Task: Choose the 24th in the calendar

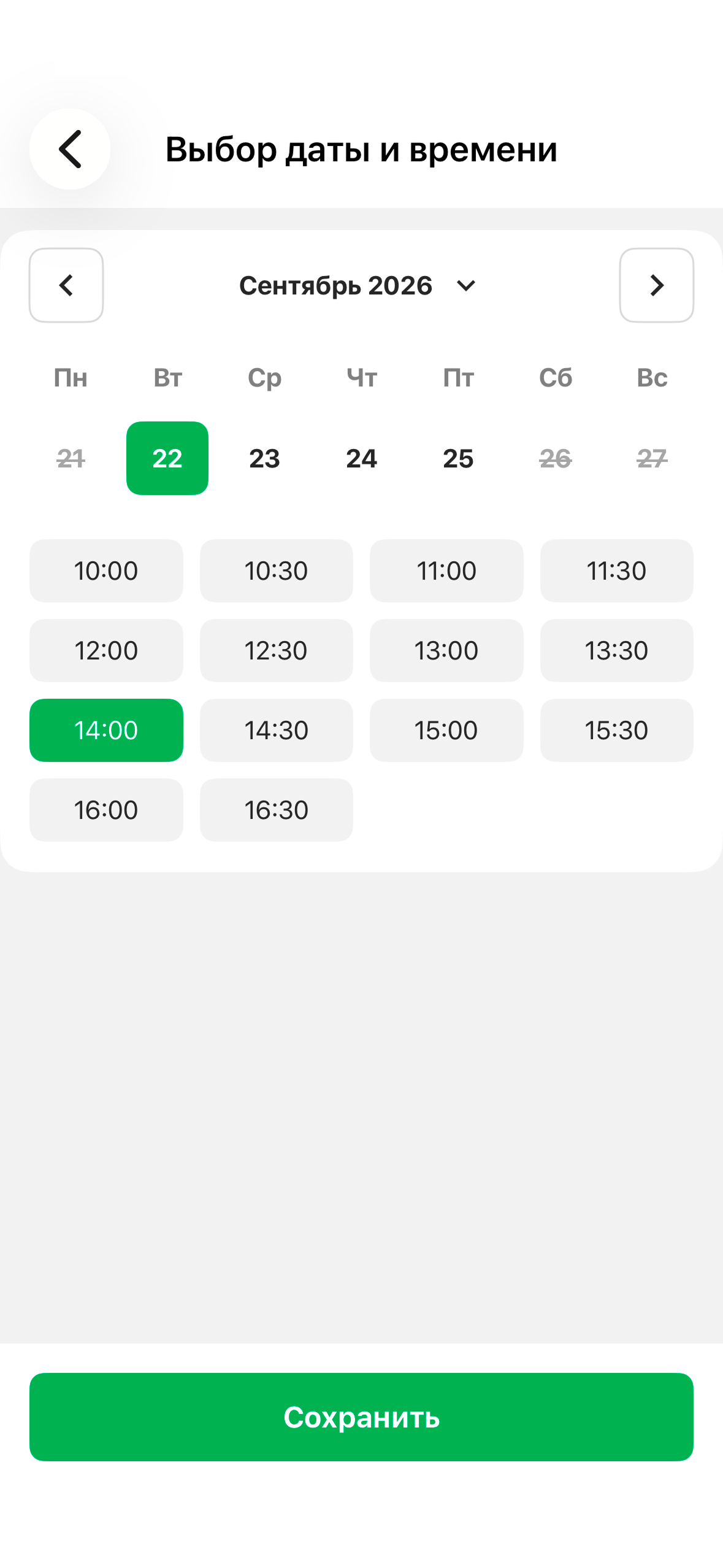Action: pyautogui.click(x=361, y=458)
